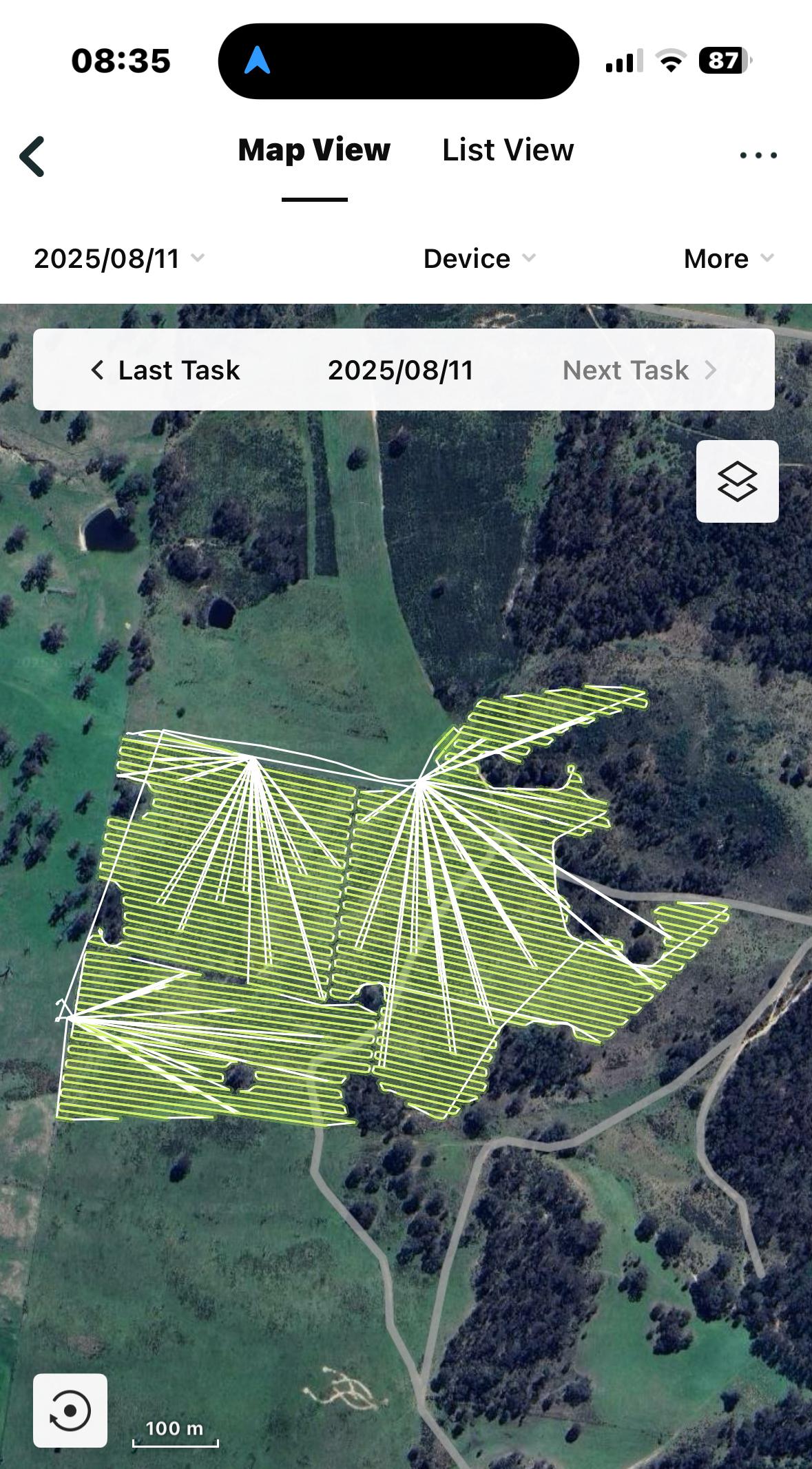This screenshot has height=1469, width=812.
Task: Expand the More filter dropdown
Action: [728, 259]
